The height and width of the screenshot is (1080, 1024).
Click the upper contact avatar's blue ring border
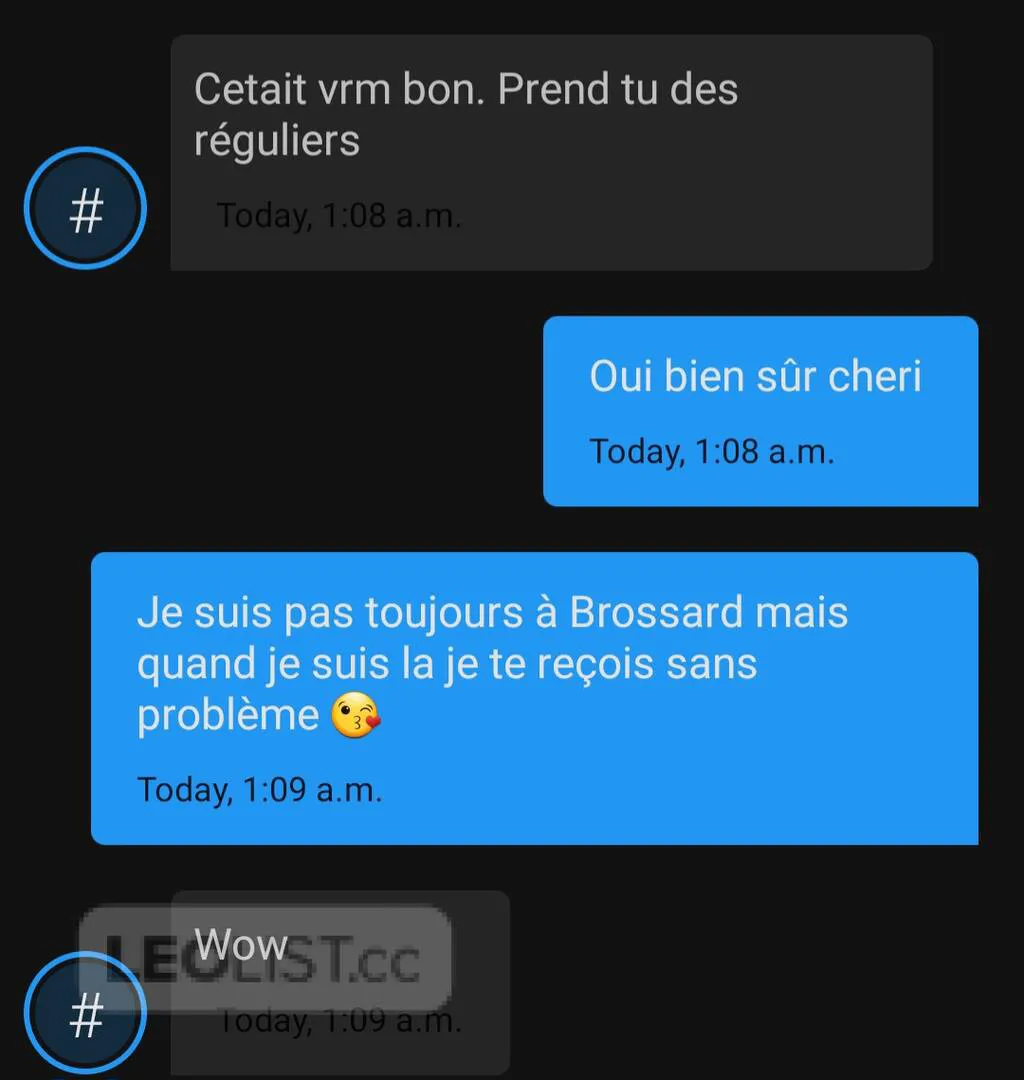pos(85,152)
